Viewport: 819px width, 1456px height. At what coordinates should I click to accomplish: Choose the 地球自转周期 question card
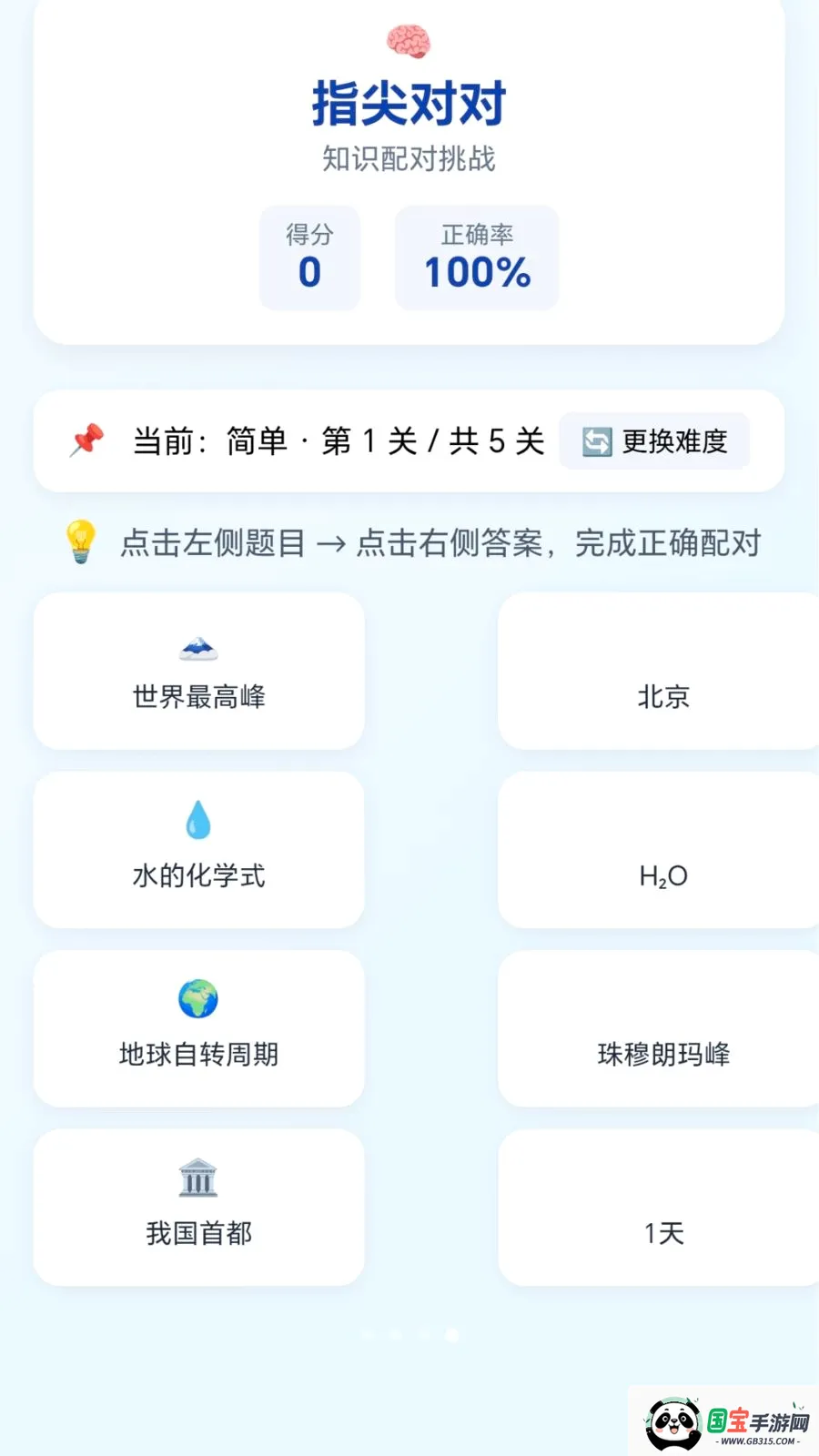click(x=199, y=1029)
